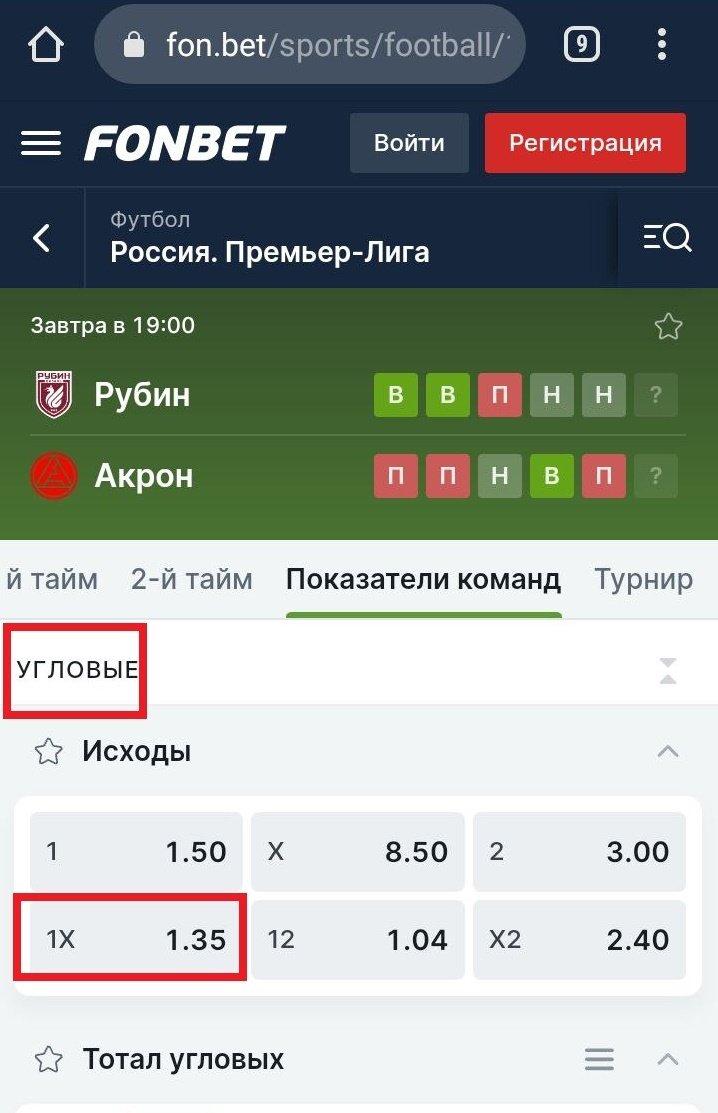Select draw X at odds 8.50
The height and width of the screenshot is (1113, 718).
[x=357, y=851]
